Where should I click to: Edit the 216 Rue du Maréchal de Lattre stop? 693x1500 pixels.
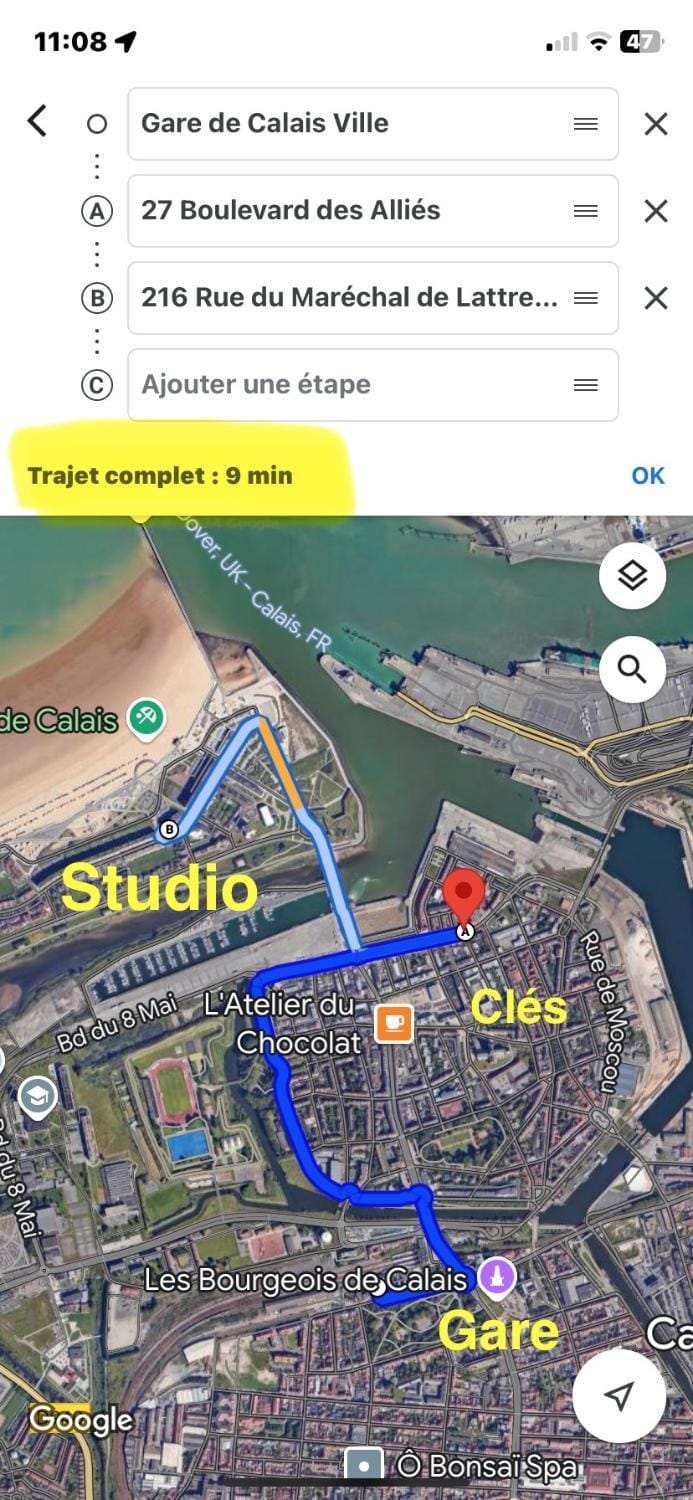click(350, 298)
